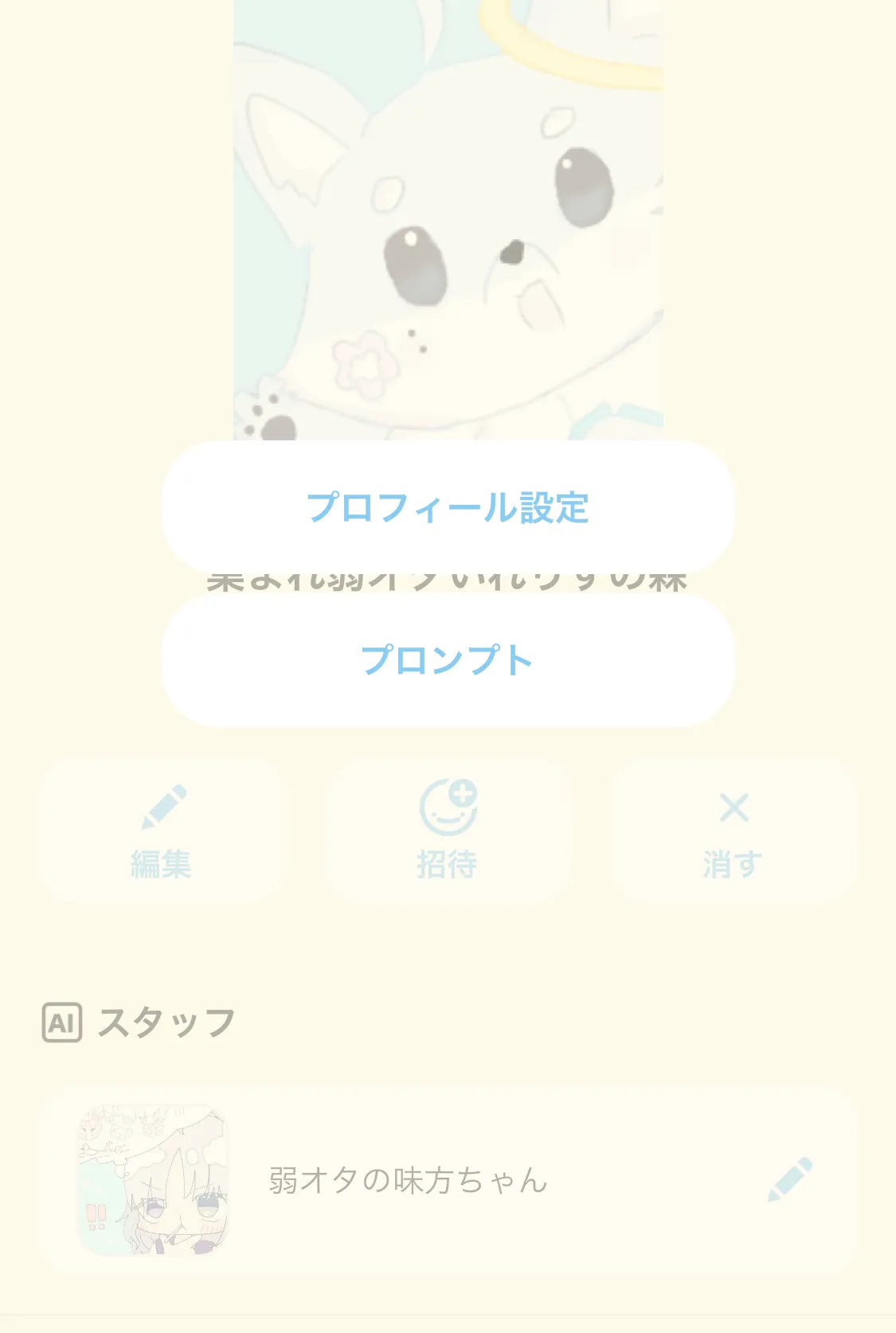The height and width of the screenshot is (1333, 896).
Task: Tap the 編集 pencil button
Action: [162, 832]
